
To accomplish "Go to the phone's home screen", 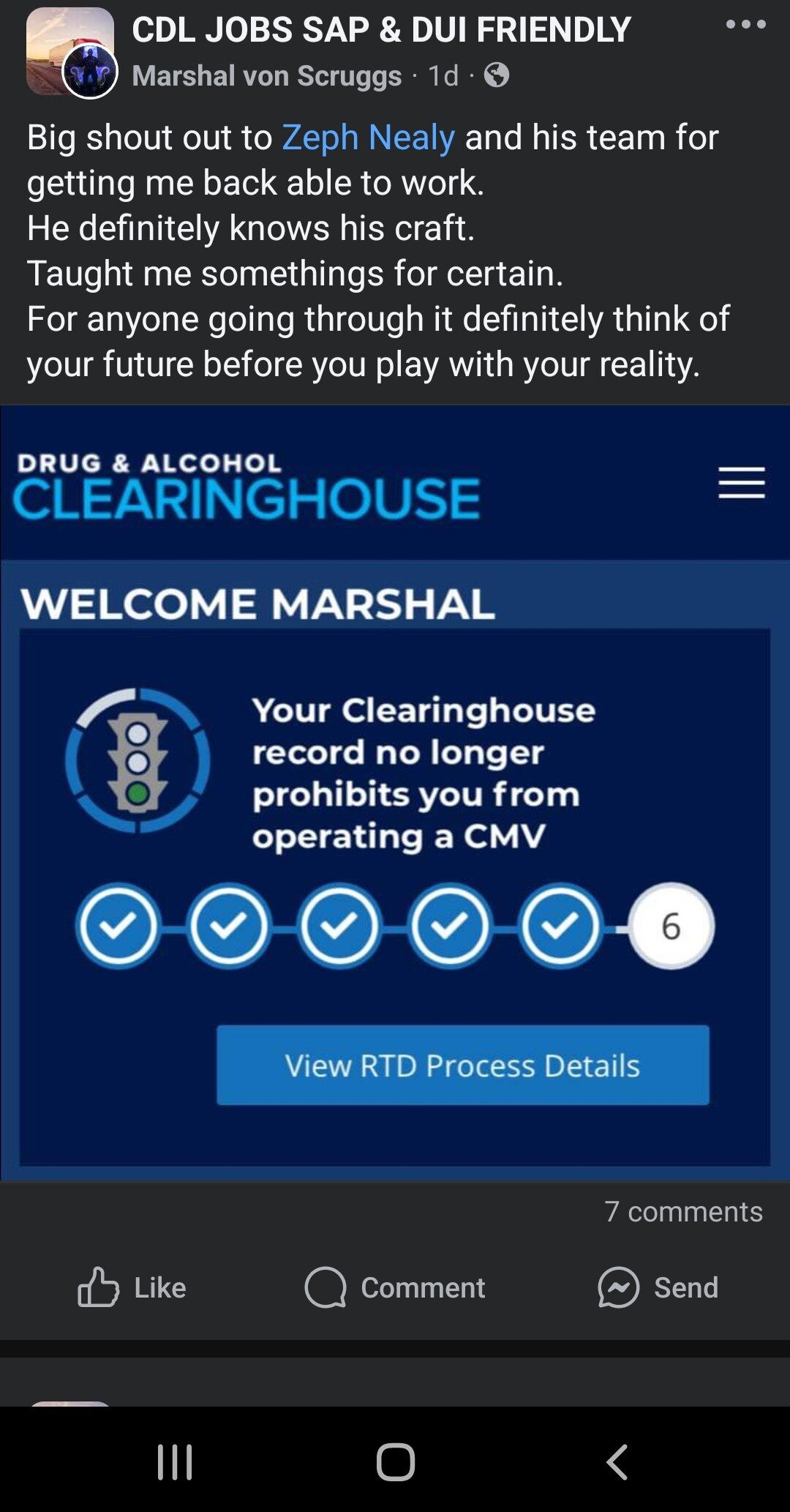I will click(395, 1462).
